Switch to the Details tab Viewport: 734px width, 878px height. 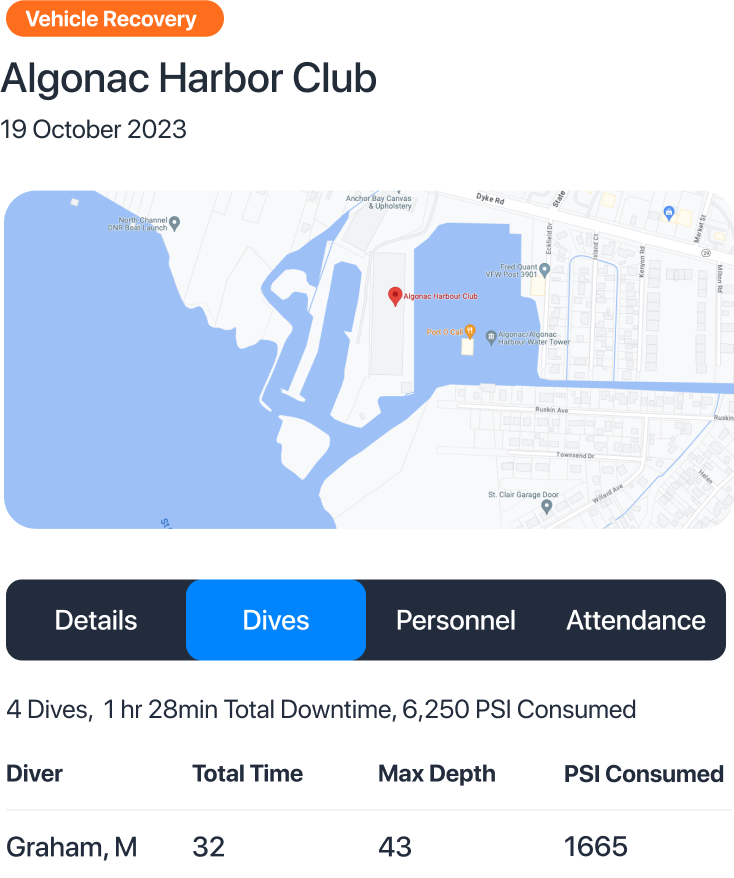(x=96, y=620)
